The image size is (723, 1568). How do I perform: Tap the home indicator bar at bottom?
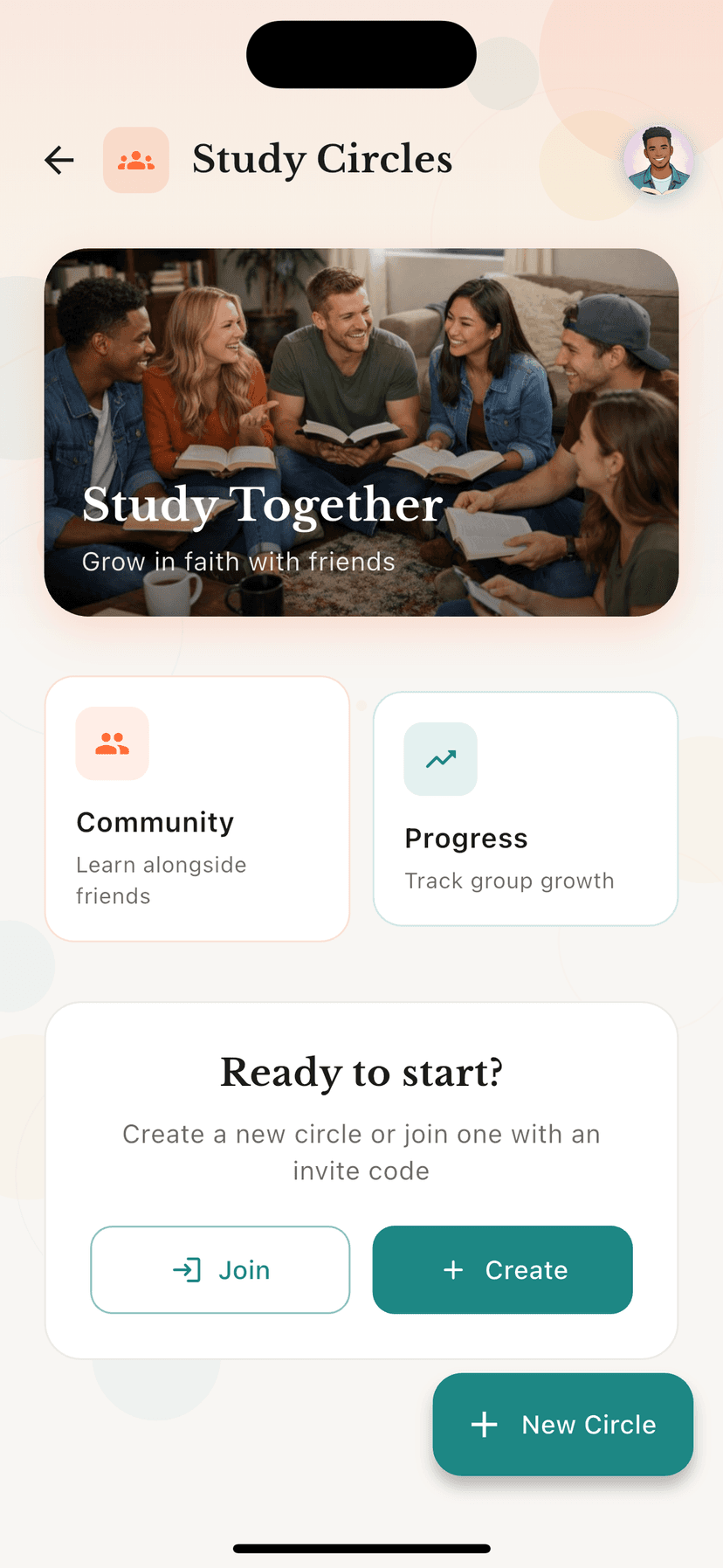click(361, 1548)
